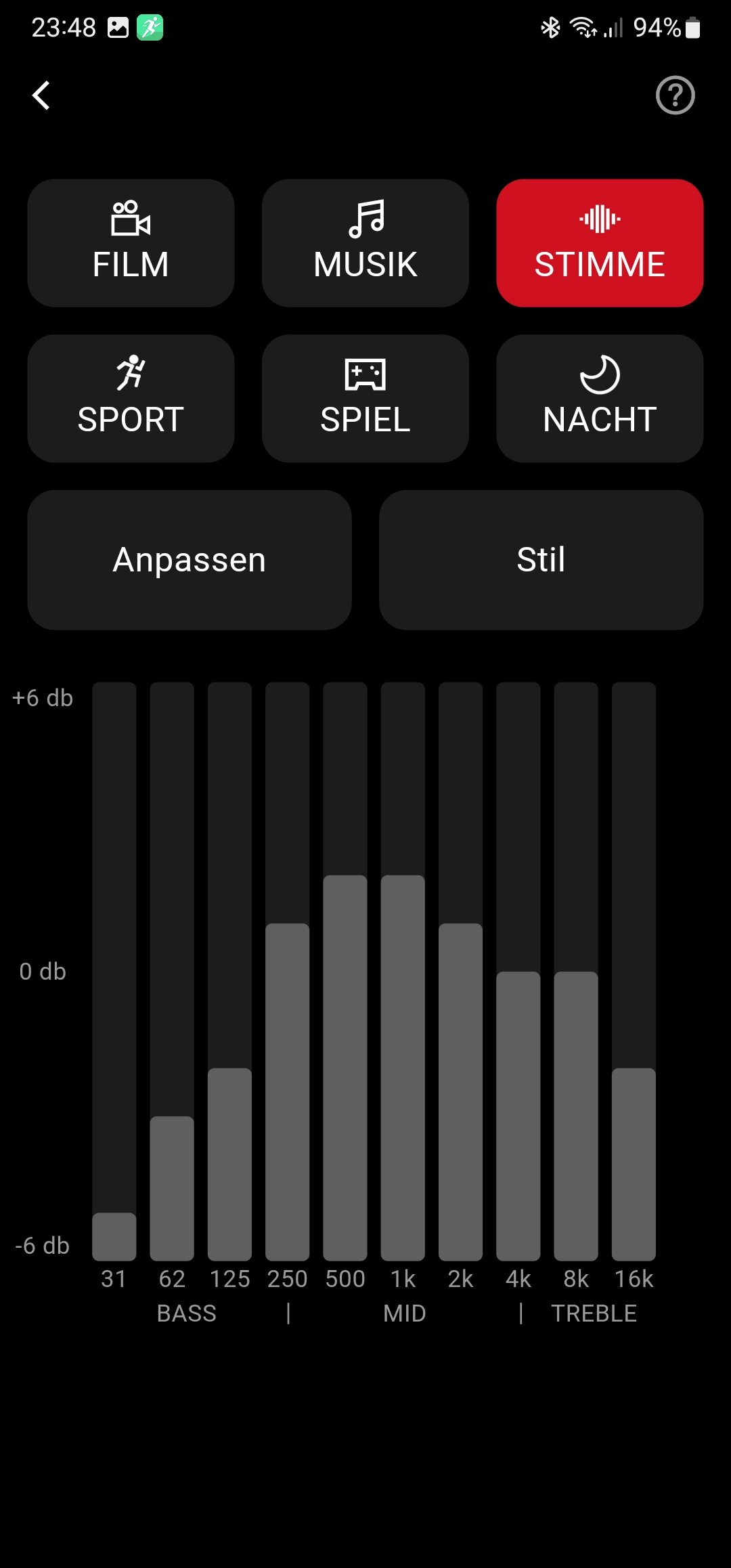Tap the 16k equalizer bar

point(634,972)
